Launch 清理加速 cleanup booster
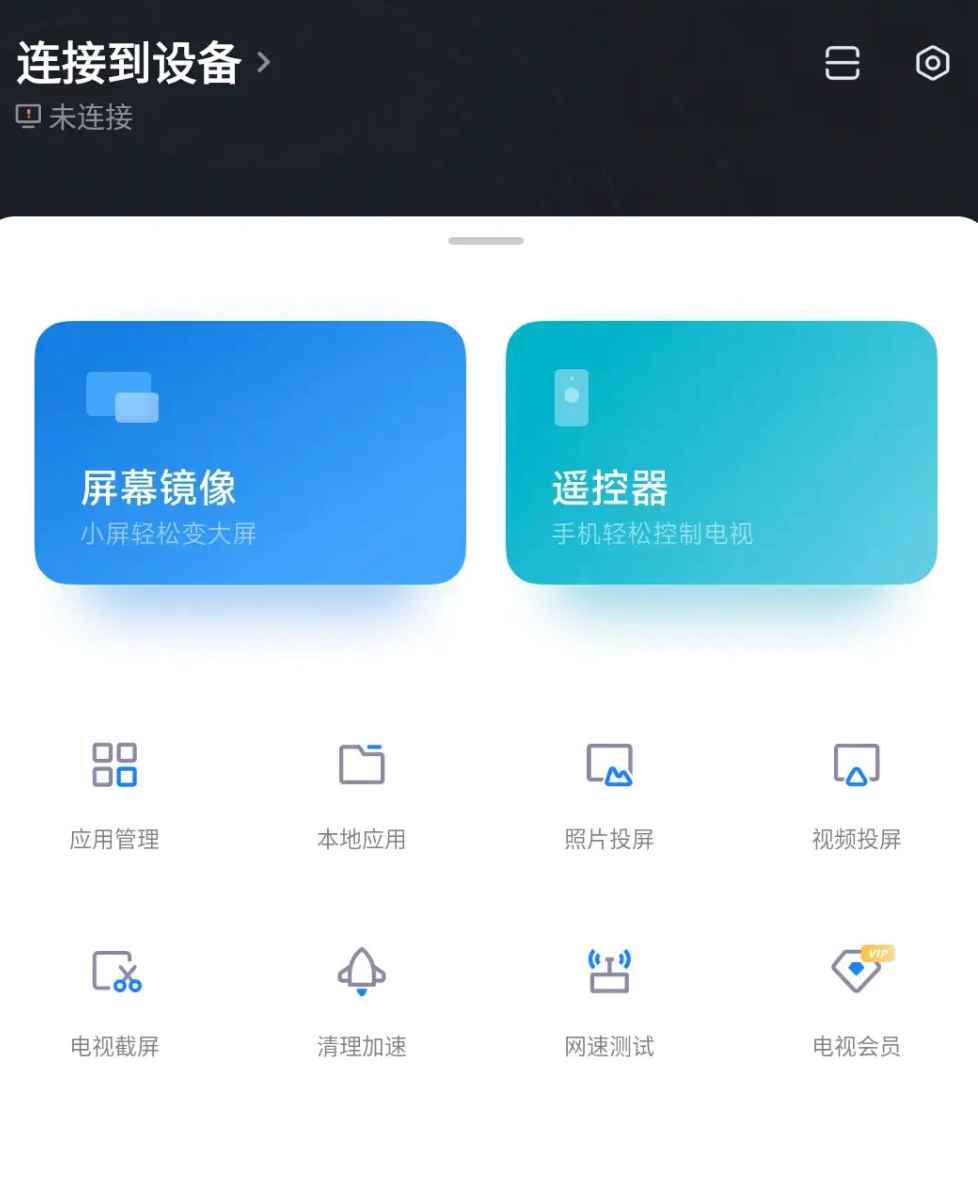Screen dimensions: 978x1202 [360, 997]
